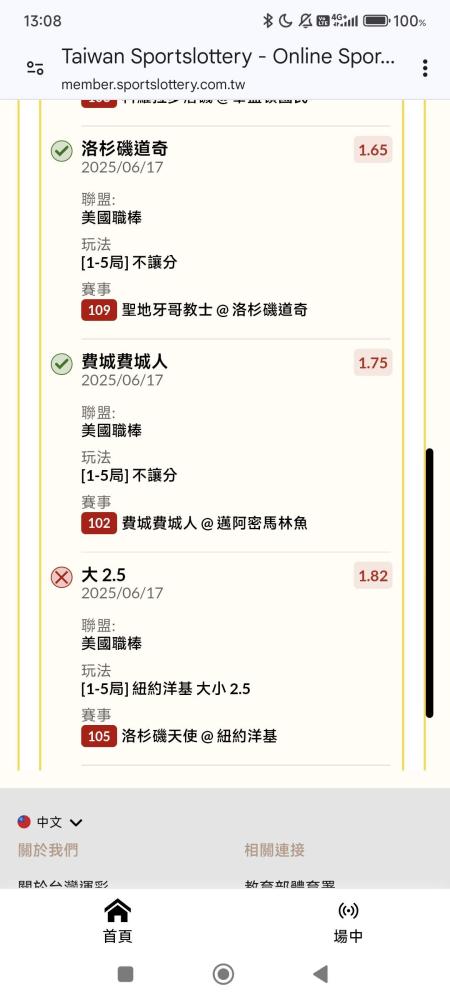This screenshot has height=1000, width=450.
Task: Tap the system home button
Action: [x=223, y=974]
